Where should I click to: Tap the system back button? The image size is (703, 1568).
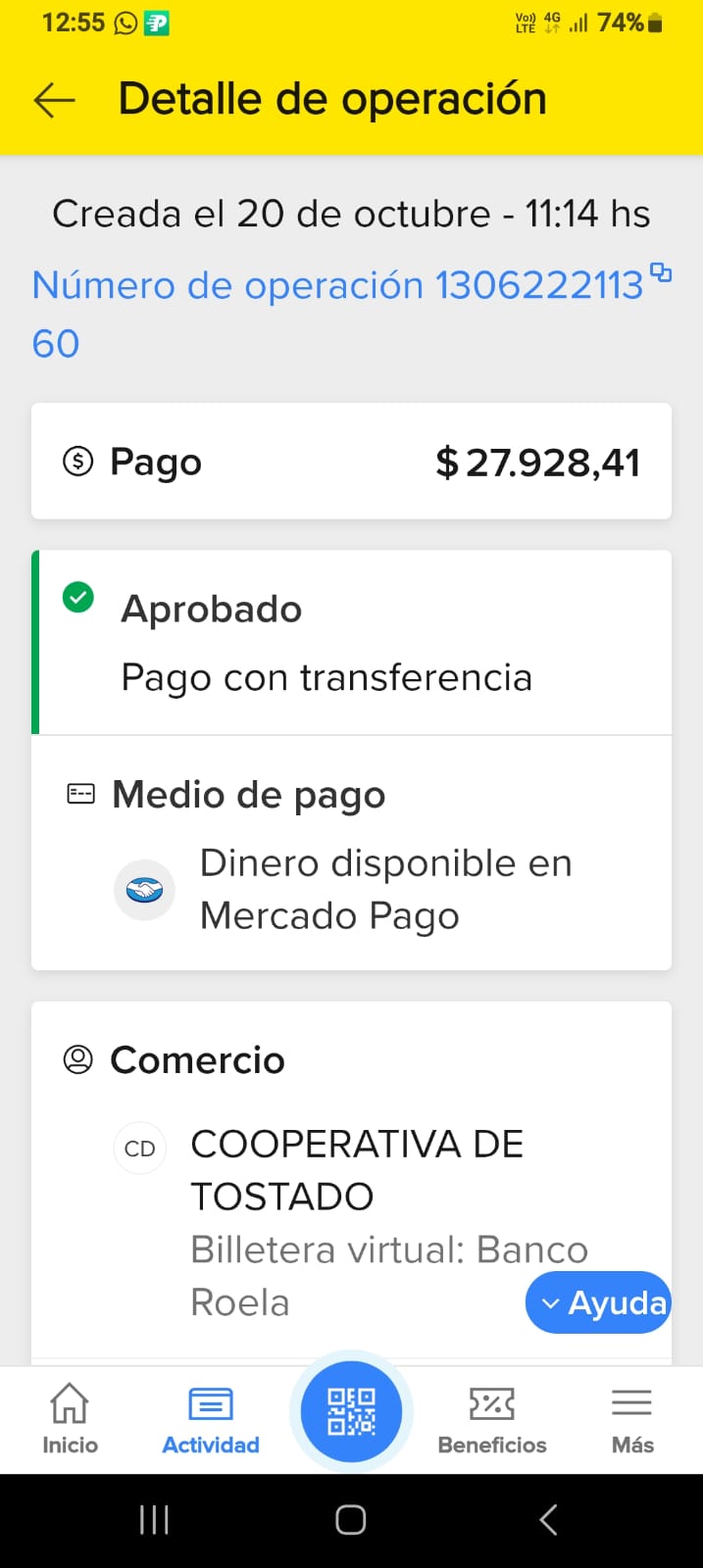click(x=548, y=1520)
